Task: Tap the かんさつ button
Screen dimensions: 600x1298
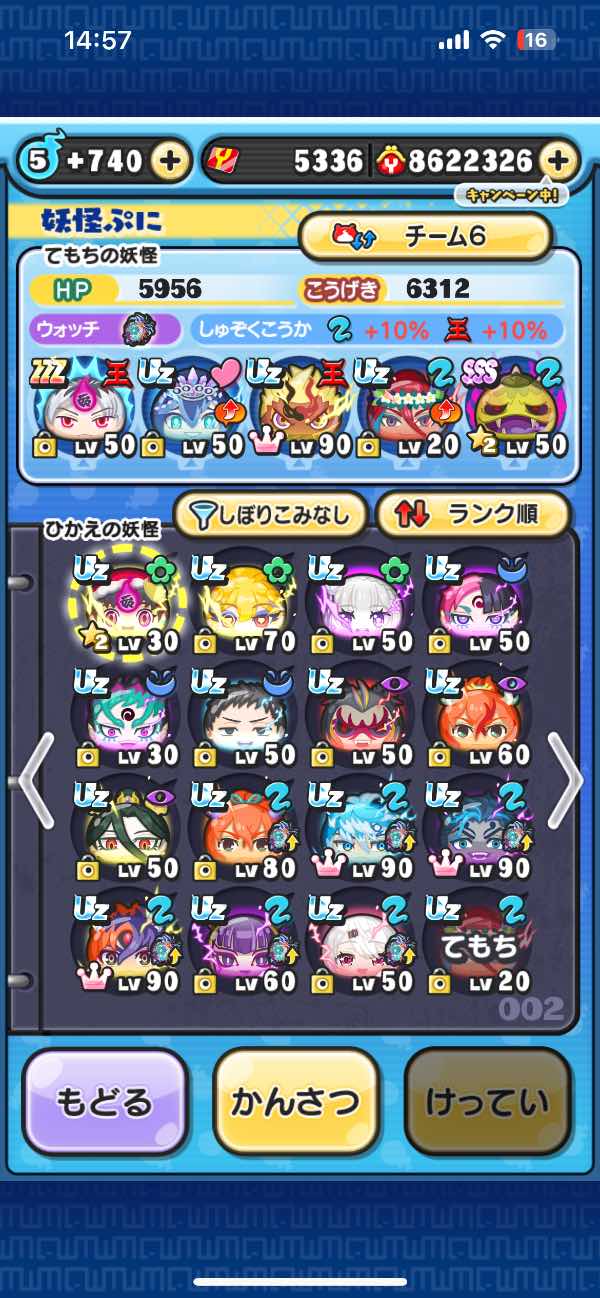Action: [x=296, y=1102]
